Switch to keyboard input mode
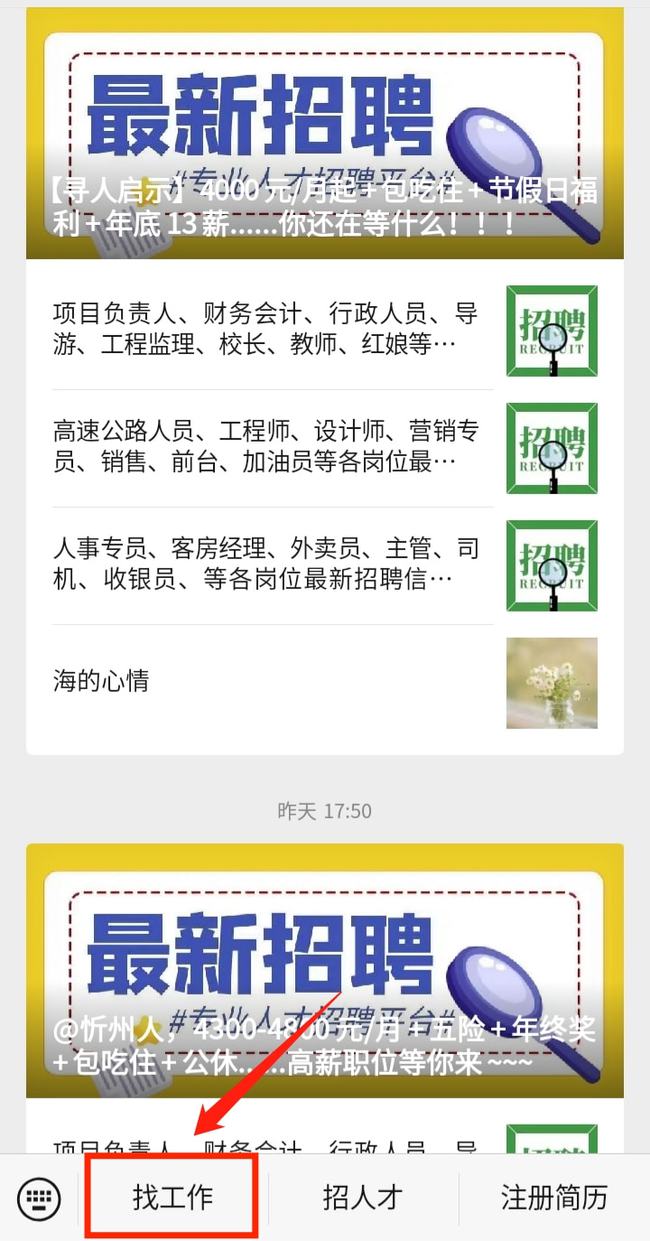650x1241 pixels. click(39, 1197)
